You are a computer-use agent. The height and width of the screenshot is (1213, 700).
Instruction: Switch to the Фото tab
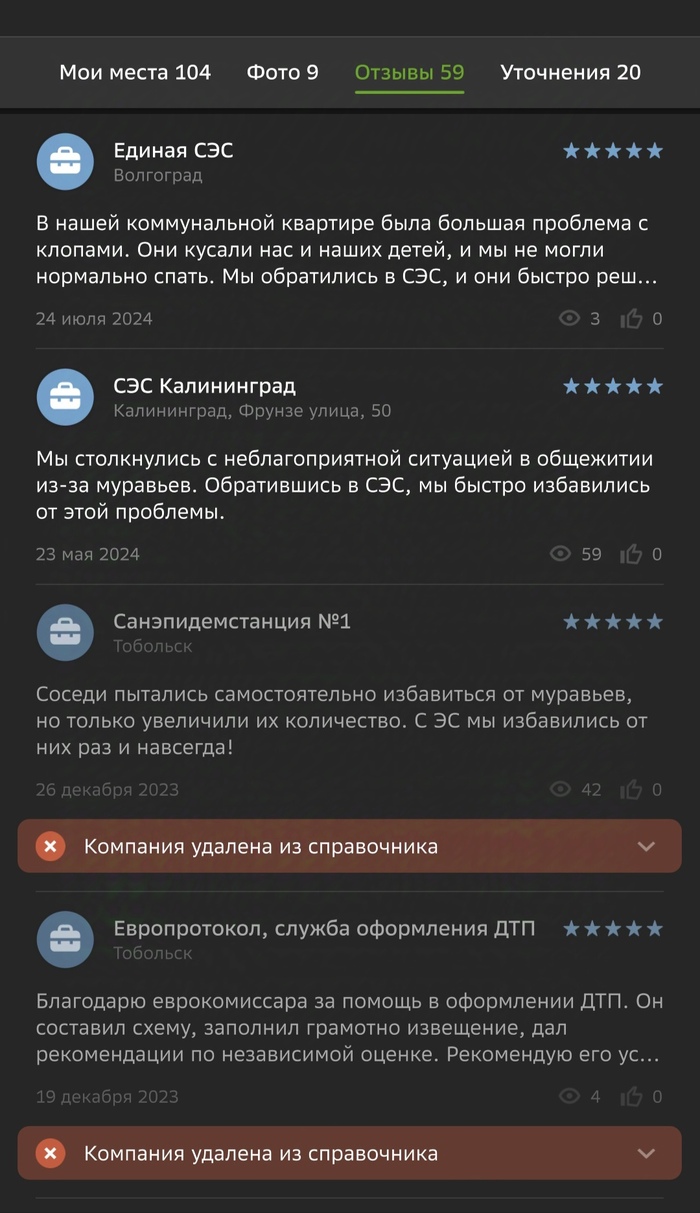[x=282, y=72]
